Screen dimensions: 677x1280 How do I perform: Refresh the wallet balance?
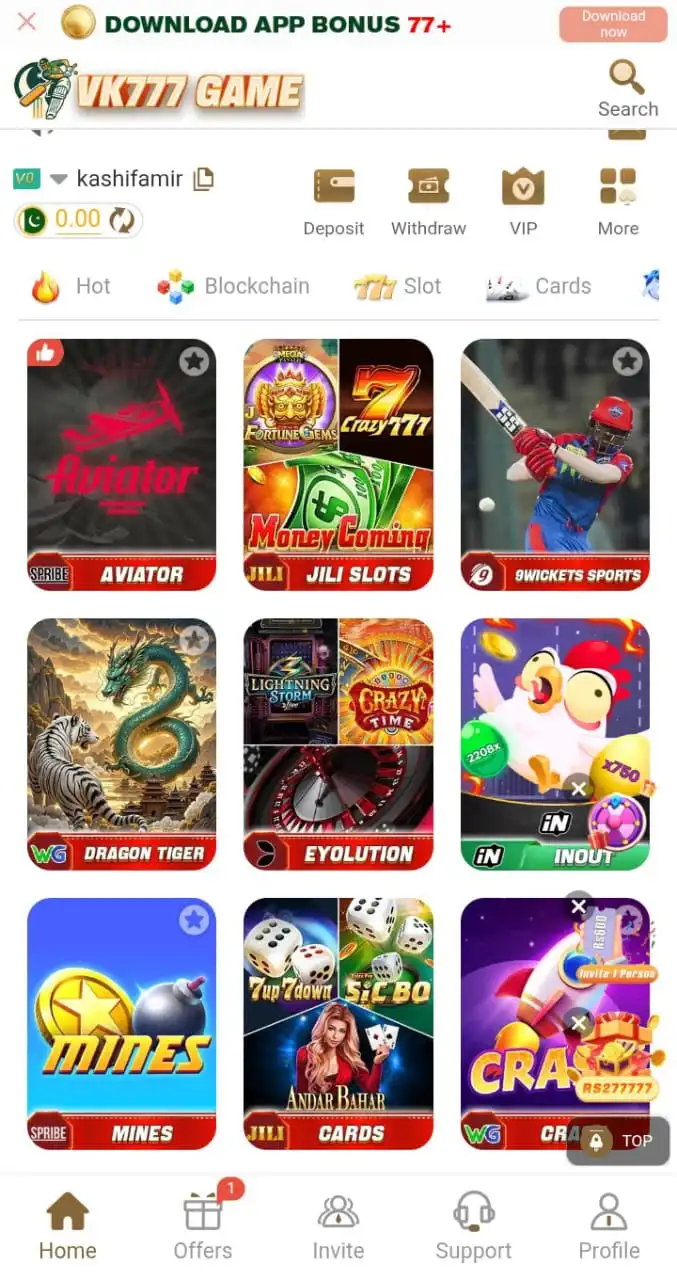coord(122,220)
